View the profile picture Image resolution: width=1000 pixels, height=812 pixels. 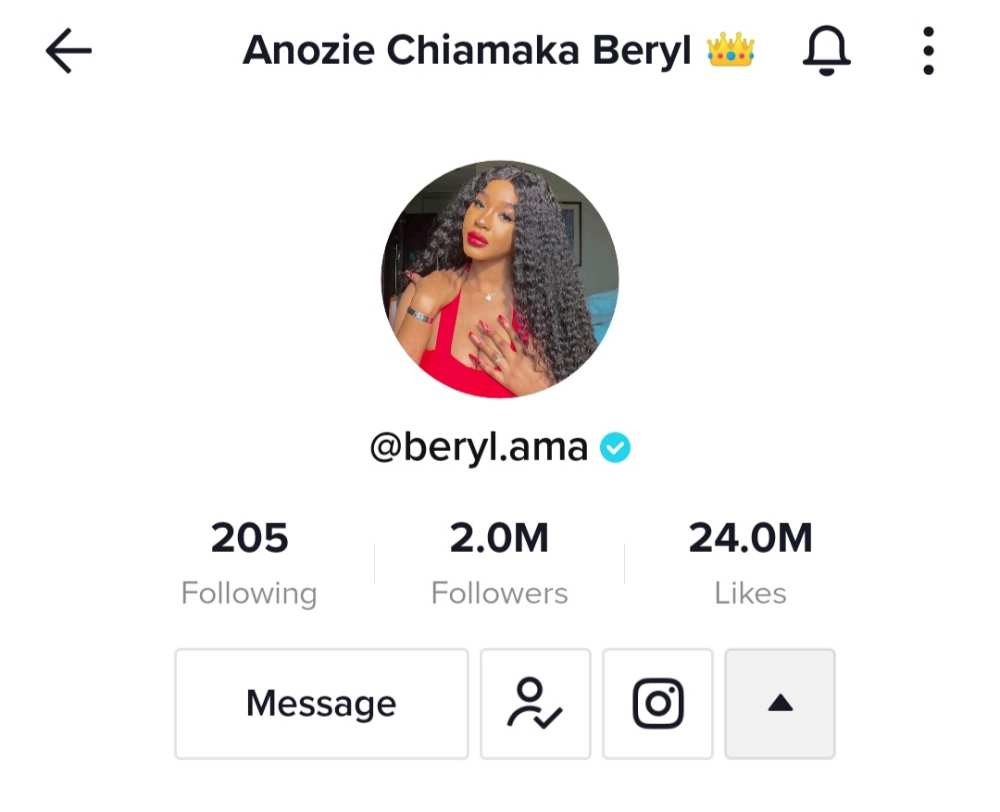point(500,279)
